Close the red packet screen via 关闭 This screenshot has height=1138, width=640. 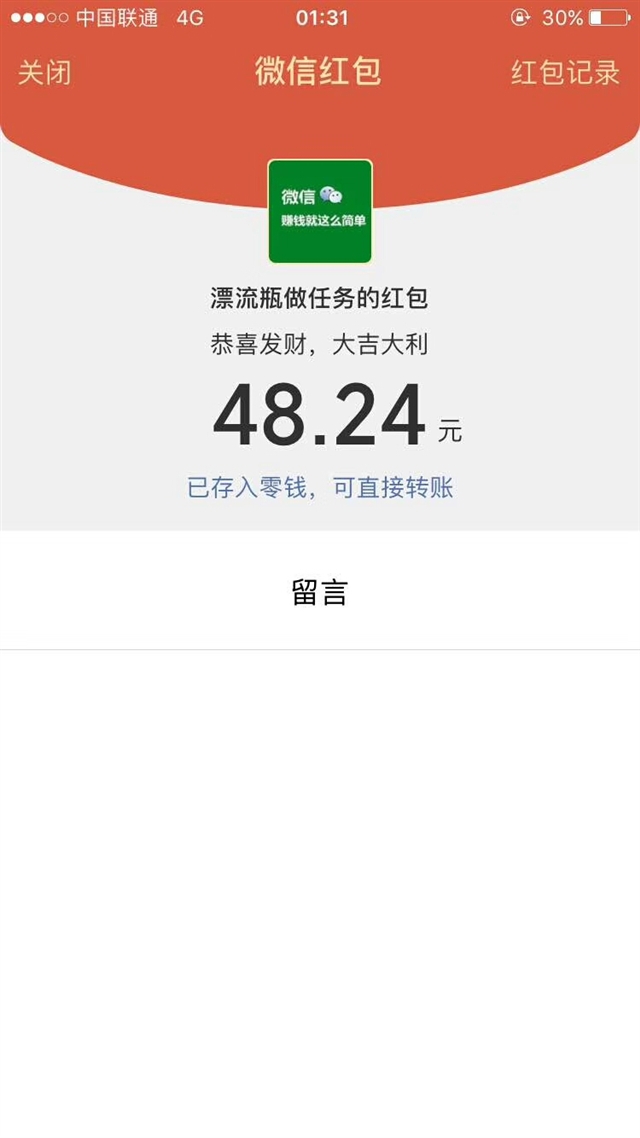coord(44,73)
